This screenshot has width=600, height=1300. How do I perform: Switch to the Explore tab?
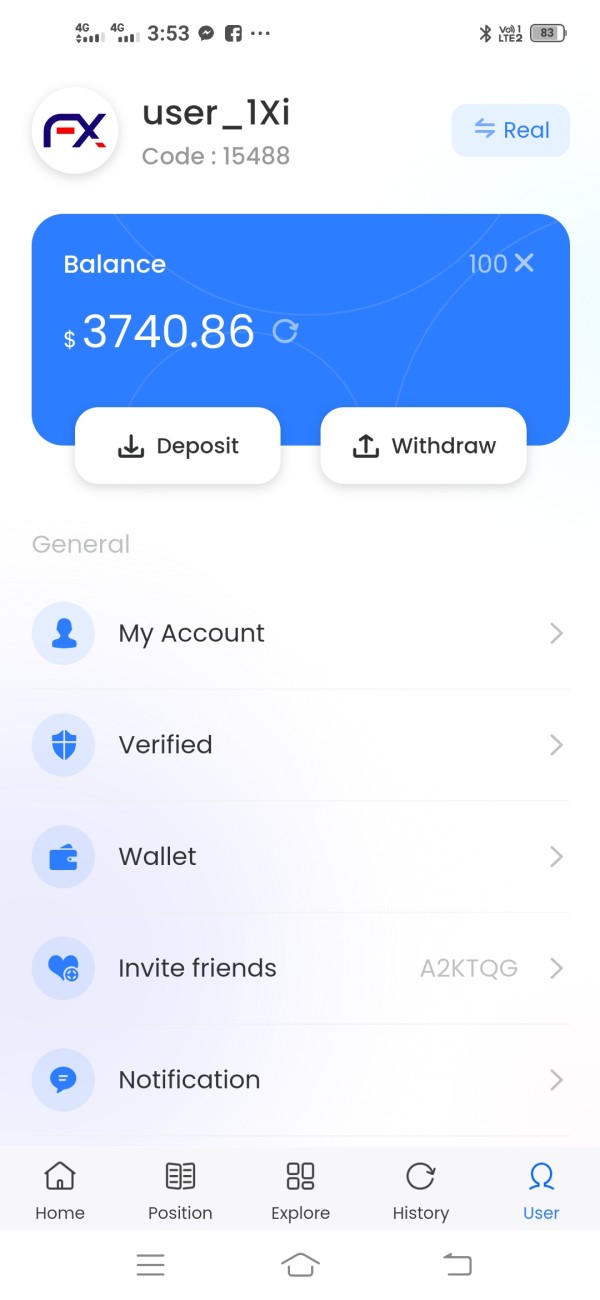(x=300, y=1191)
